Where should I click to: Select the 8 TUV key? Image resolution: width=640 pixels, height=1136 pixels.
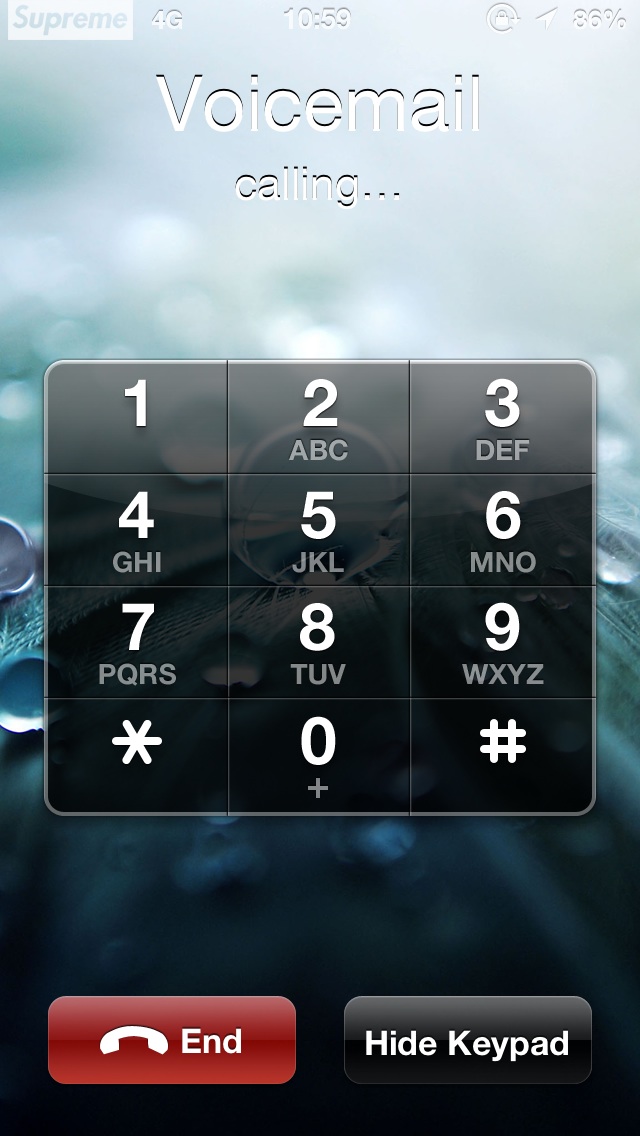(319, 642)
